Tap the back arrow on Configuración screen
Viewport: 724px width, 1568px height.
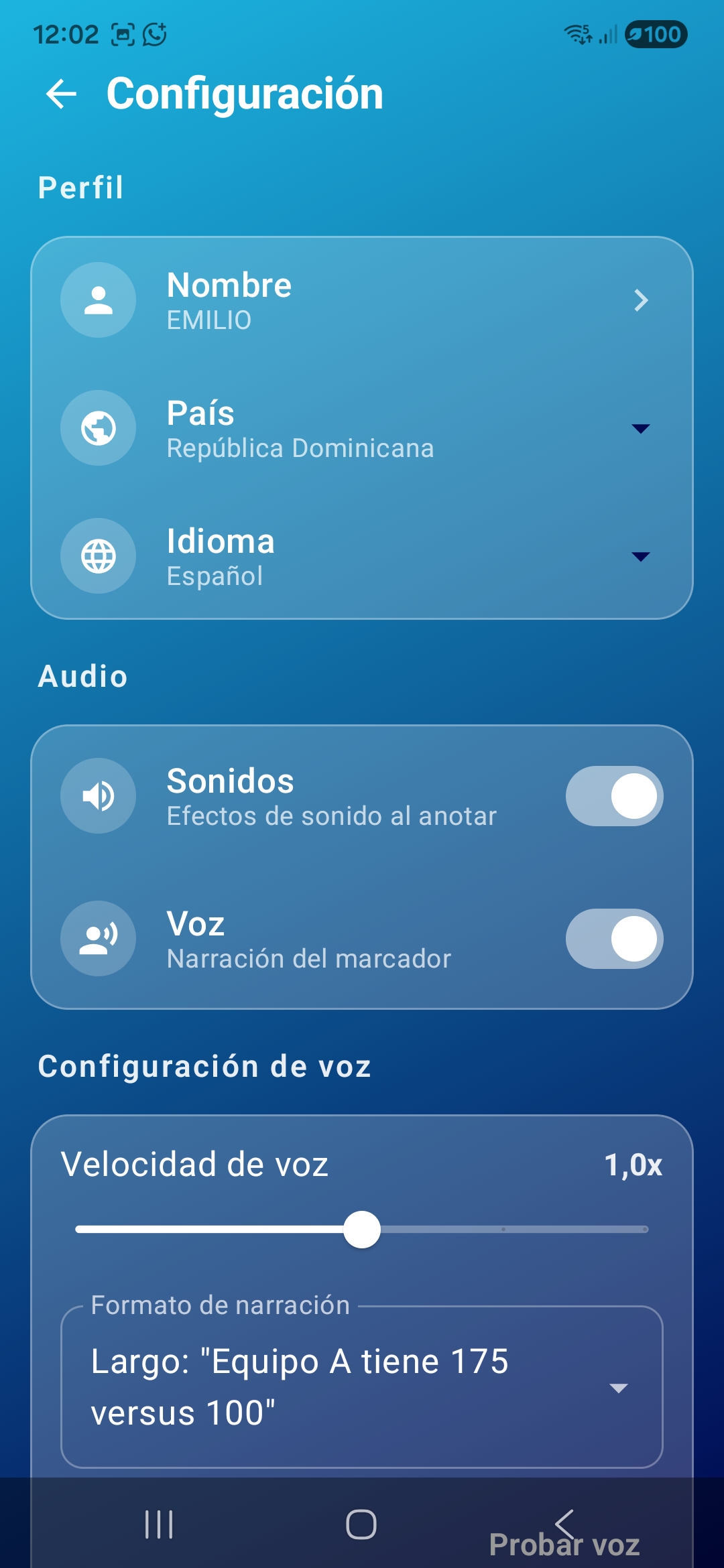60,94
